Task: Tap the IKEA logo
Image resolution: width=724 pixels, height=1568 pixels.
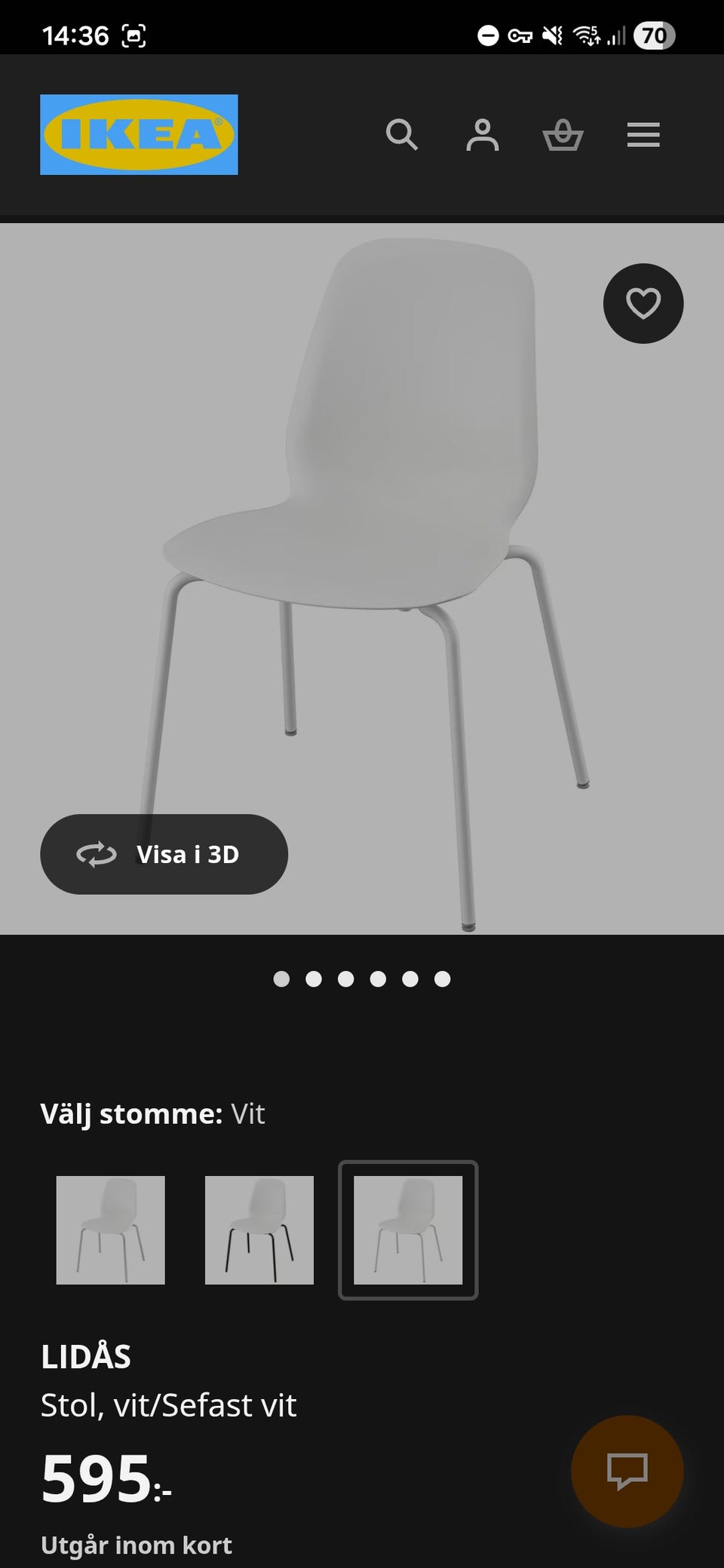Action: [x=138, y=133]
